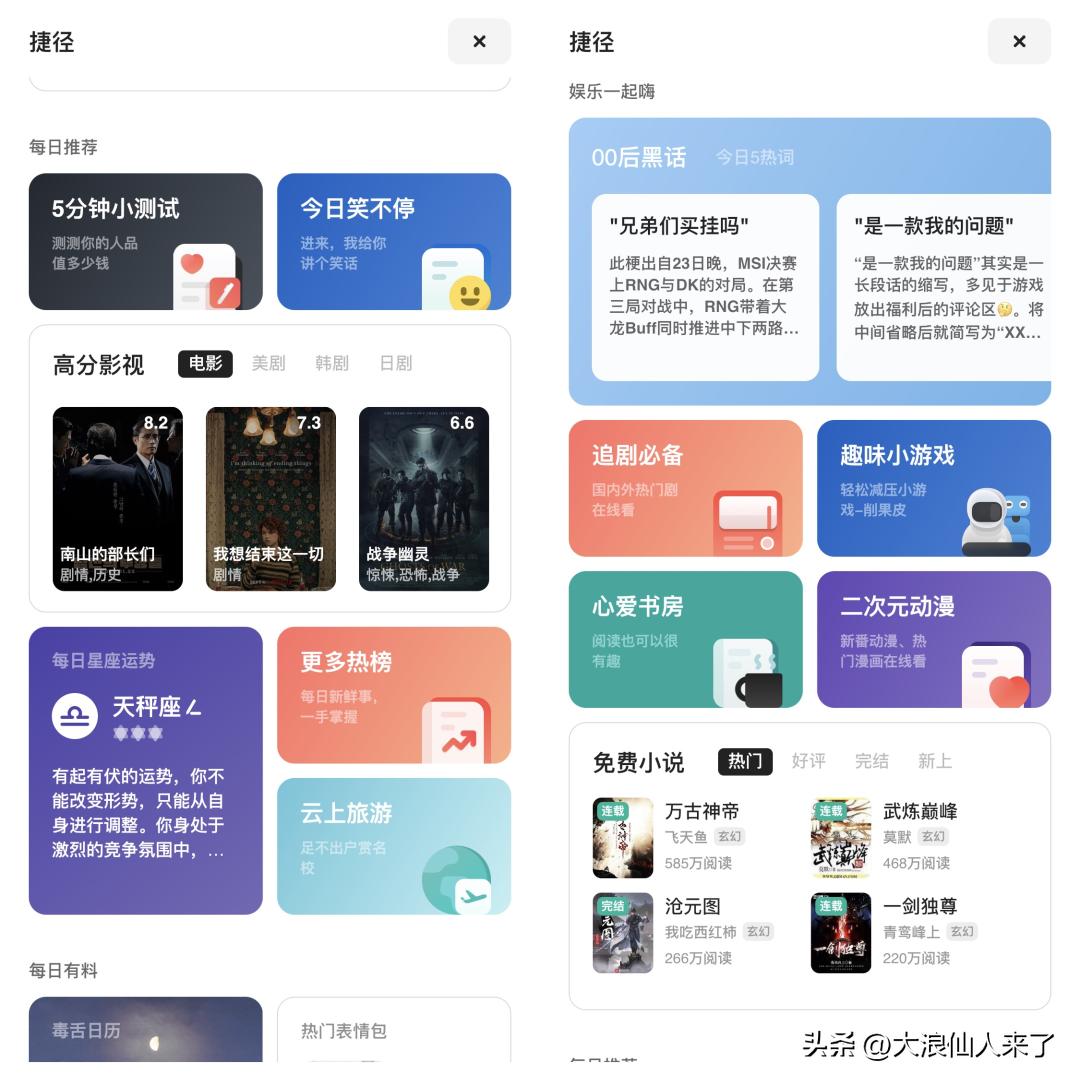Open the 心爱书房 card
The height and width of the screenshot is (1083, 1080).
(x=685, y=639)
